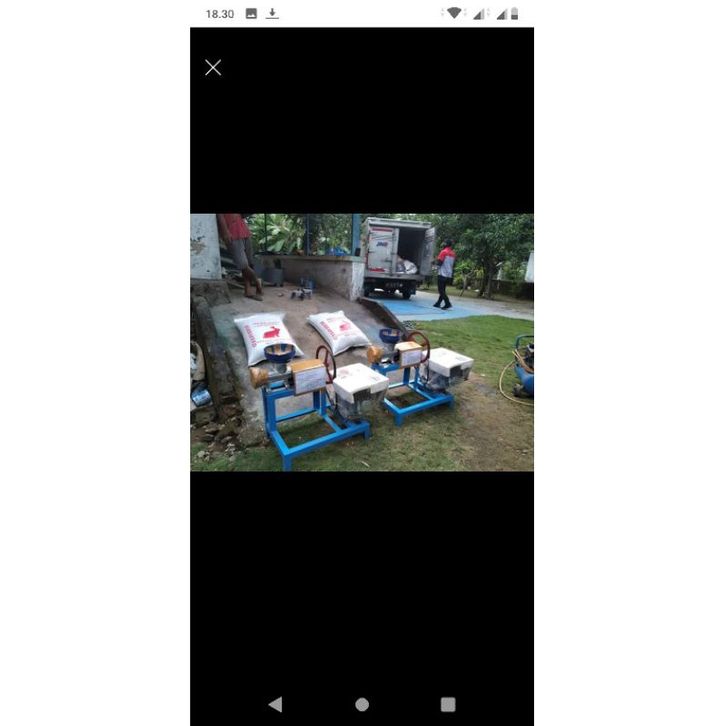Viewport: 726px width, 726px height.
Task: Go to the home screen
Action: (362, 704)
